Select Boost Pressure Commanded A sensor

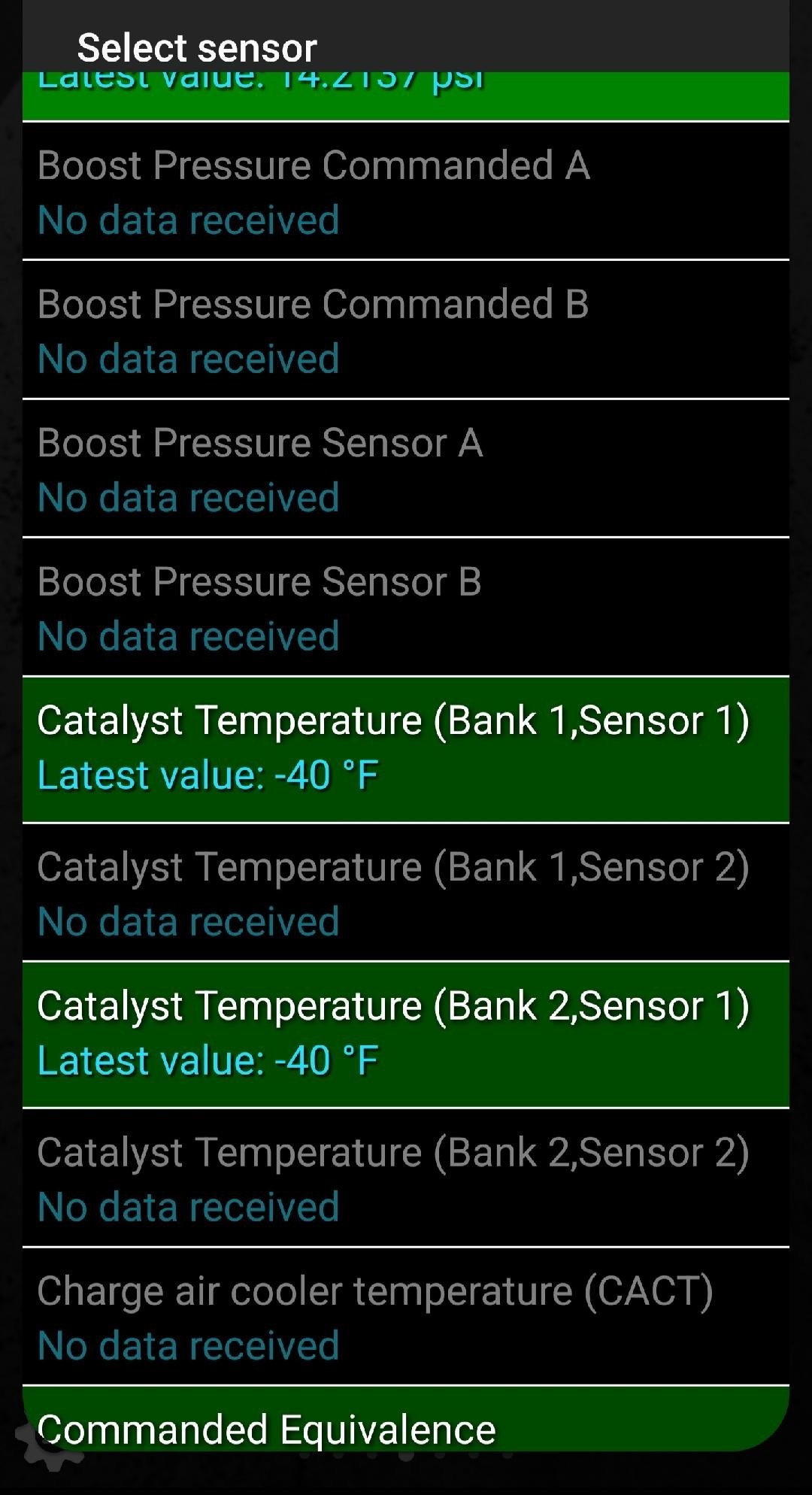point(406,191)
